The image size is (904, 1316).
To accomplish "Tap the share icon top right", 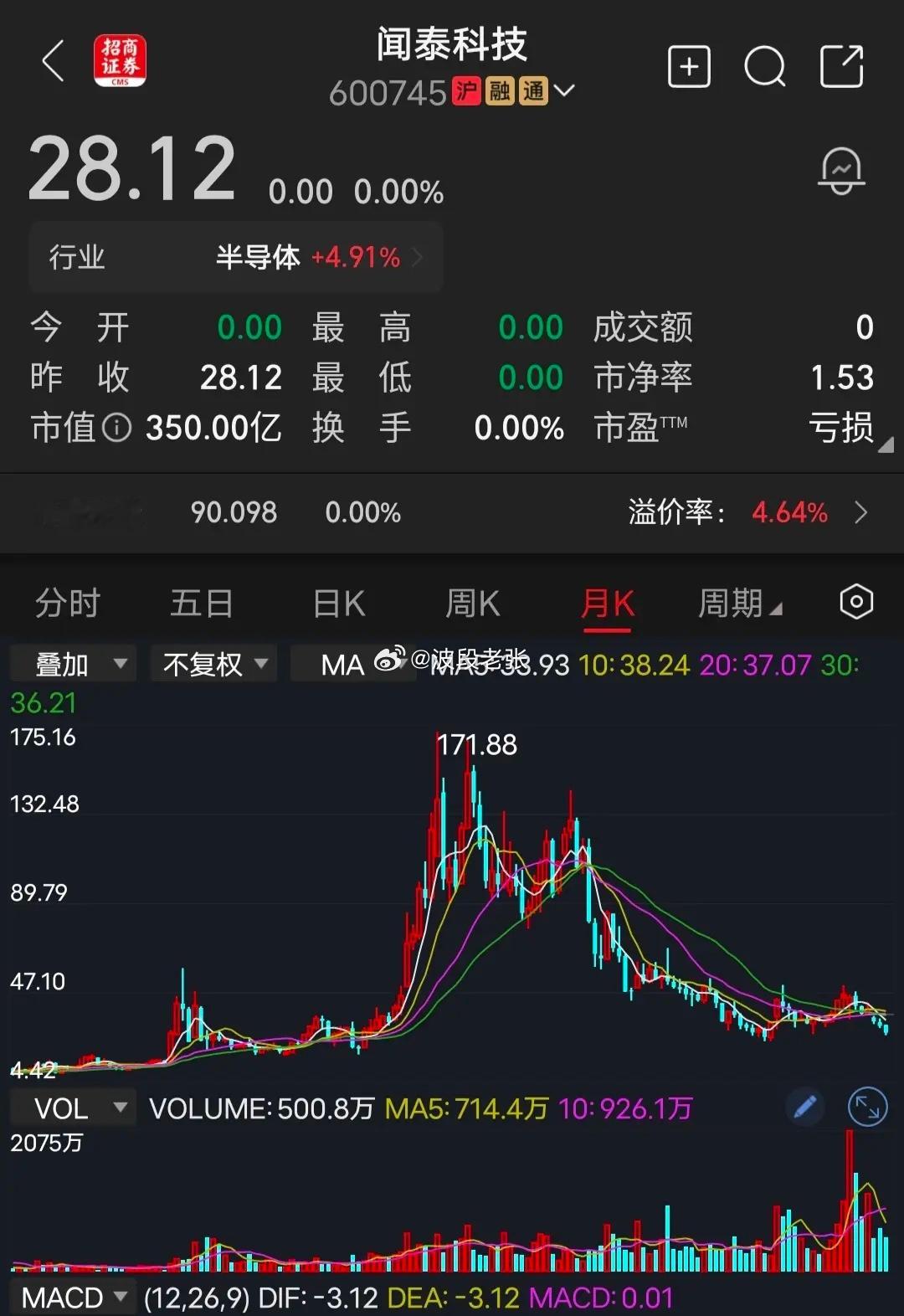I will (842, 66).
